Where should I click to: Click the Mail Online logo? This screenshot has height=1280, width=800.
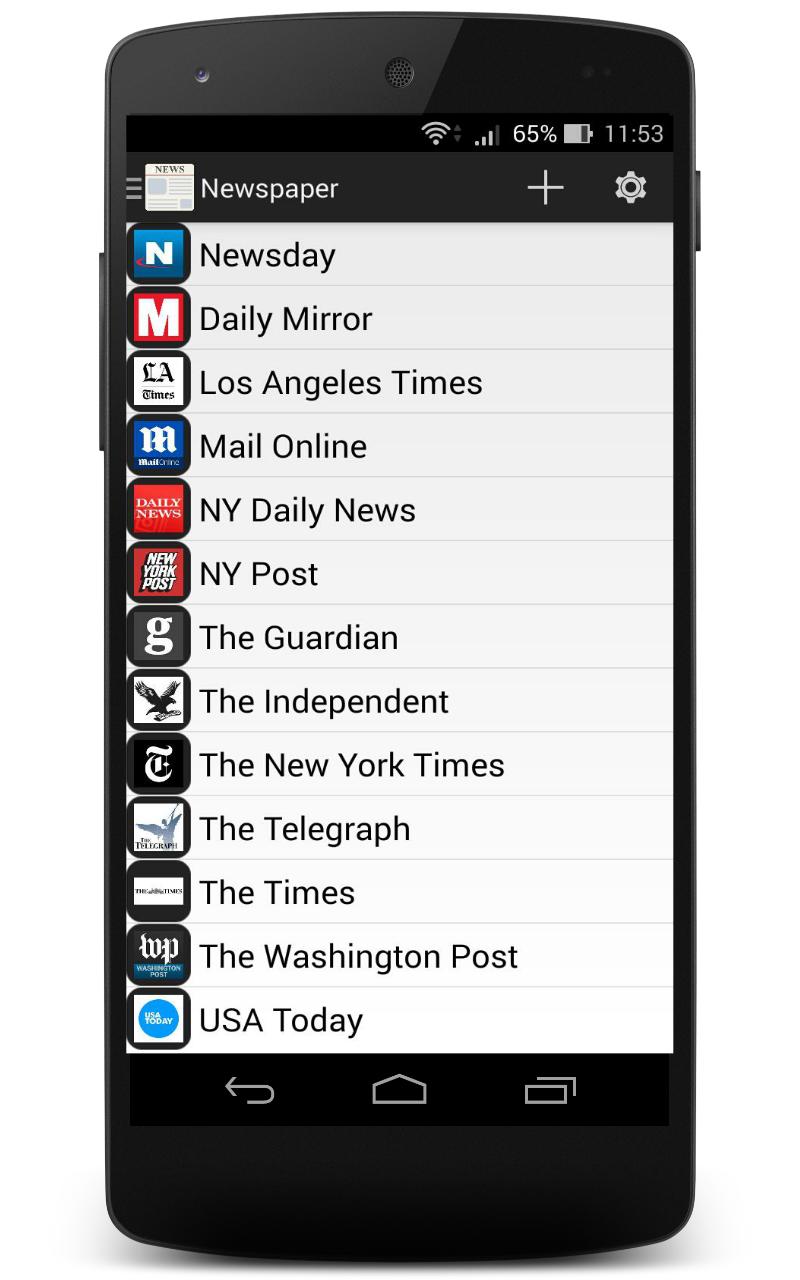(158, 445)
